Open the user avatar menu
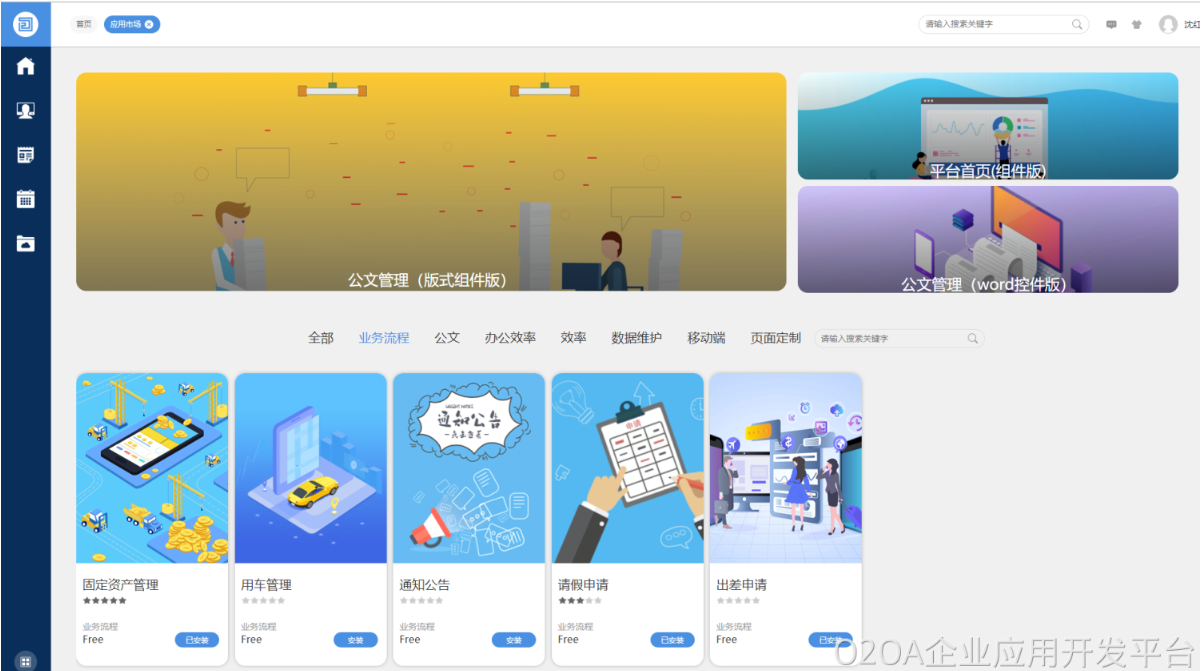This screenshot has width=1201, height=671. 1167,25
